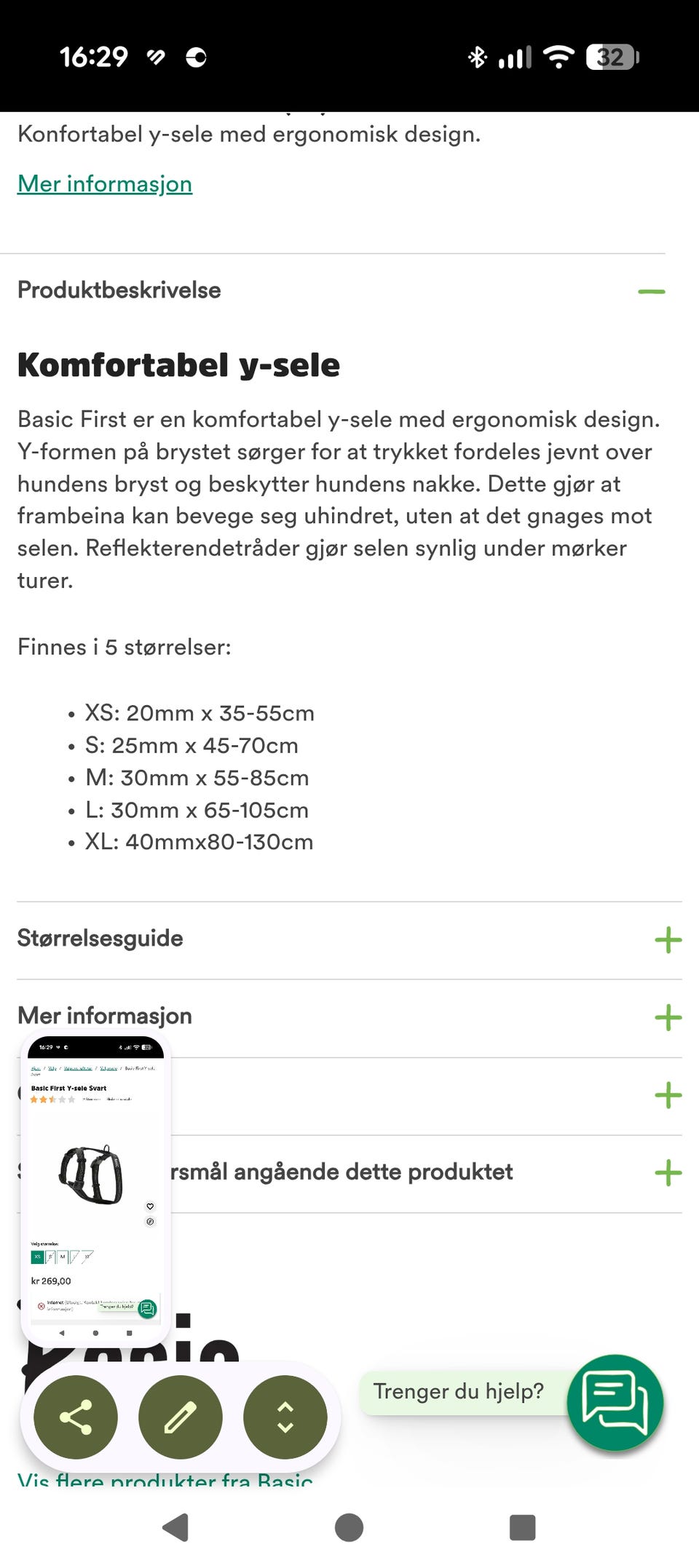Tap the chat icon inside the screenshot preview

click(147, 1305)
